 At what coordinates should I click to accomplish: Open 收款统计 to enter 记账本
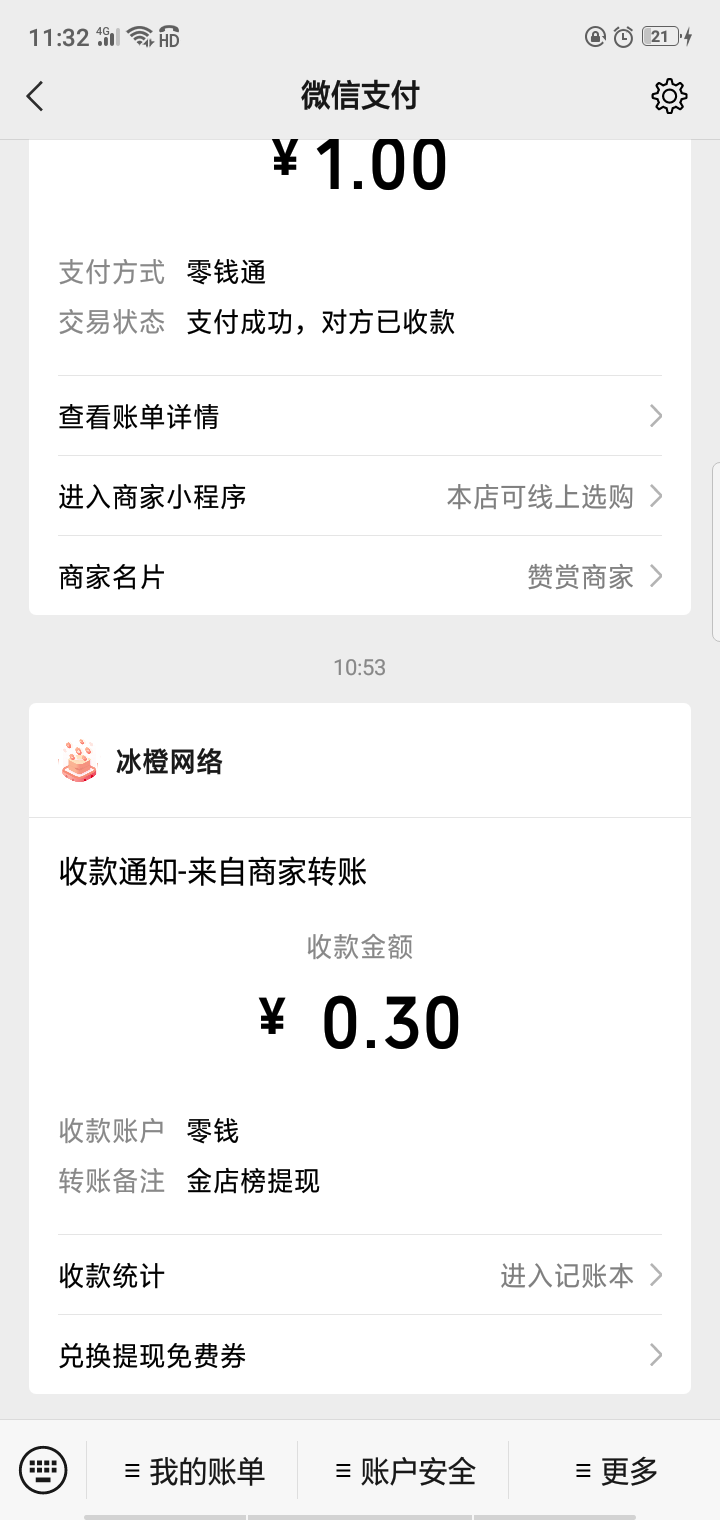point(360,1275)
